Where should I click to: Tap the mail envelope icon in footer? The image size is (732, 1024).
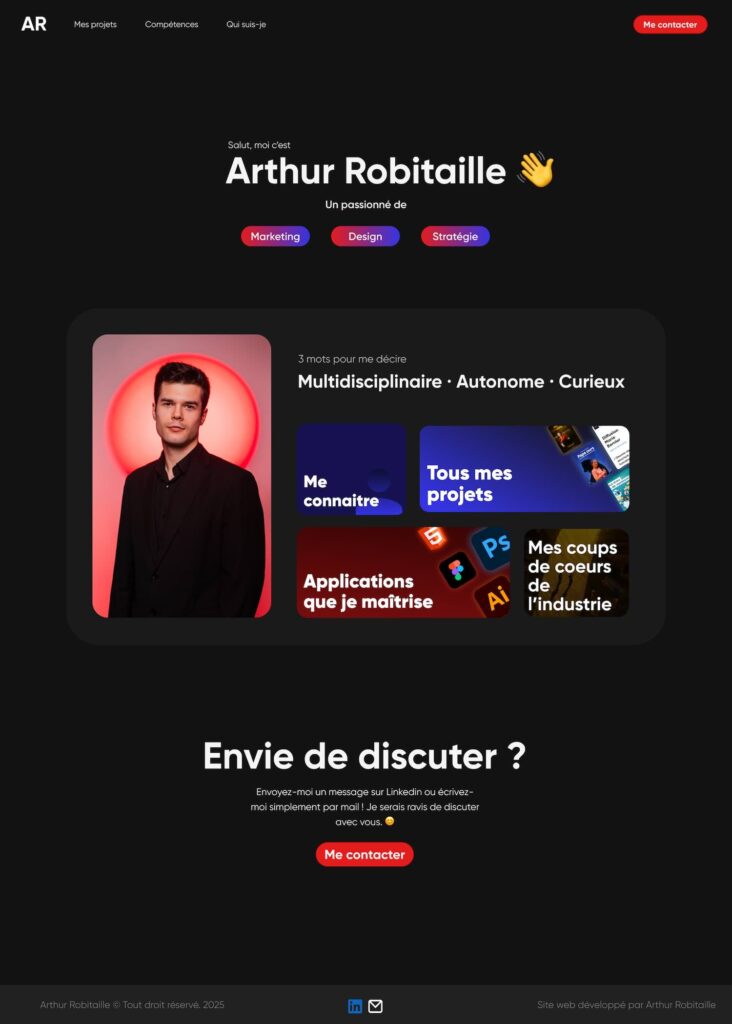point(375,1006)
